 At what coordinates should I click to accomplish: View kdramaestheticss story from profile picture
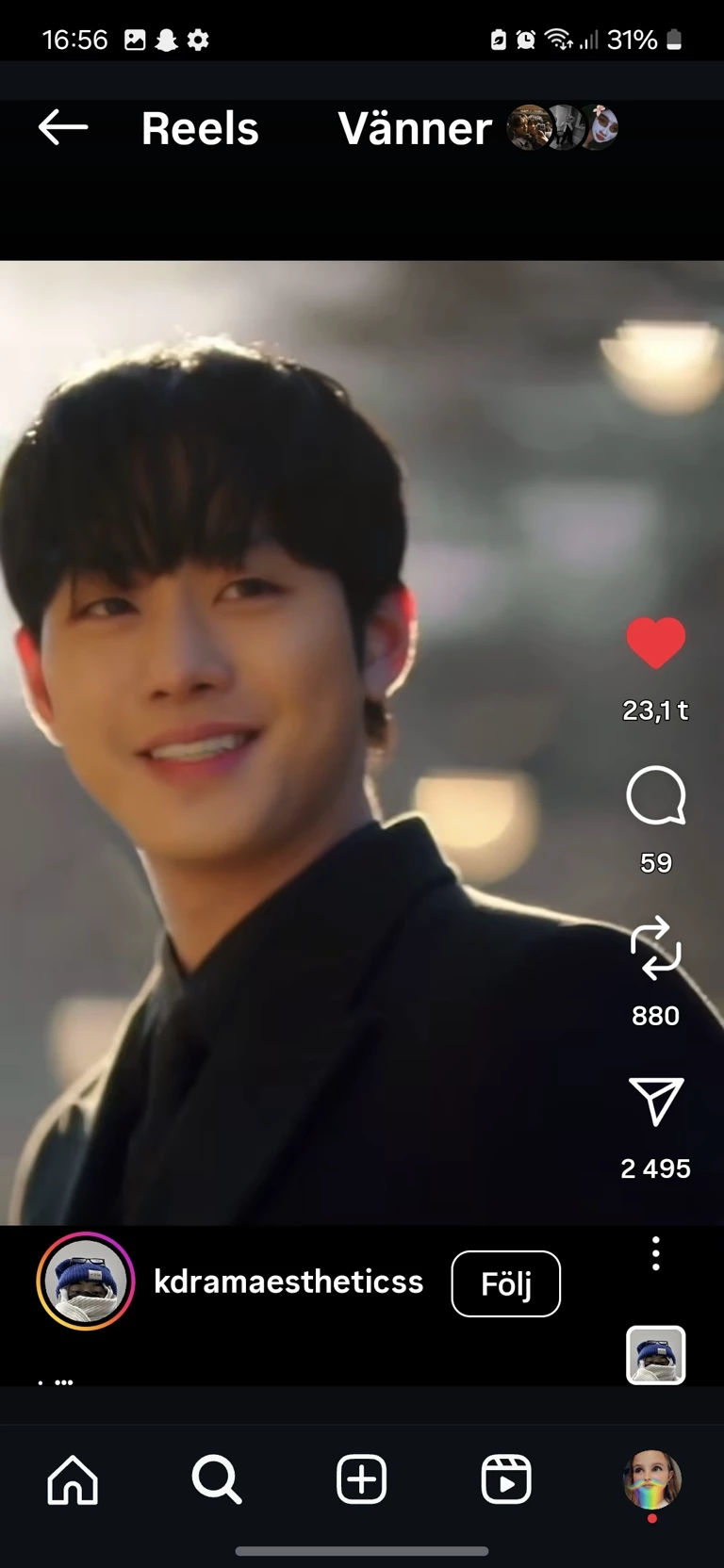pyautogui.click(x=86, y=1282)
